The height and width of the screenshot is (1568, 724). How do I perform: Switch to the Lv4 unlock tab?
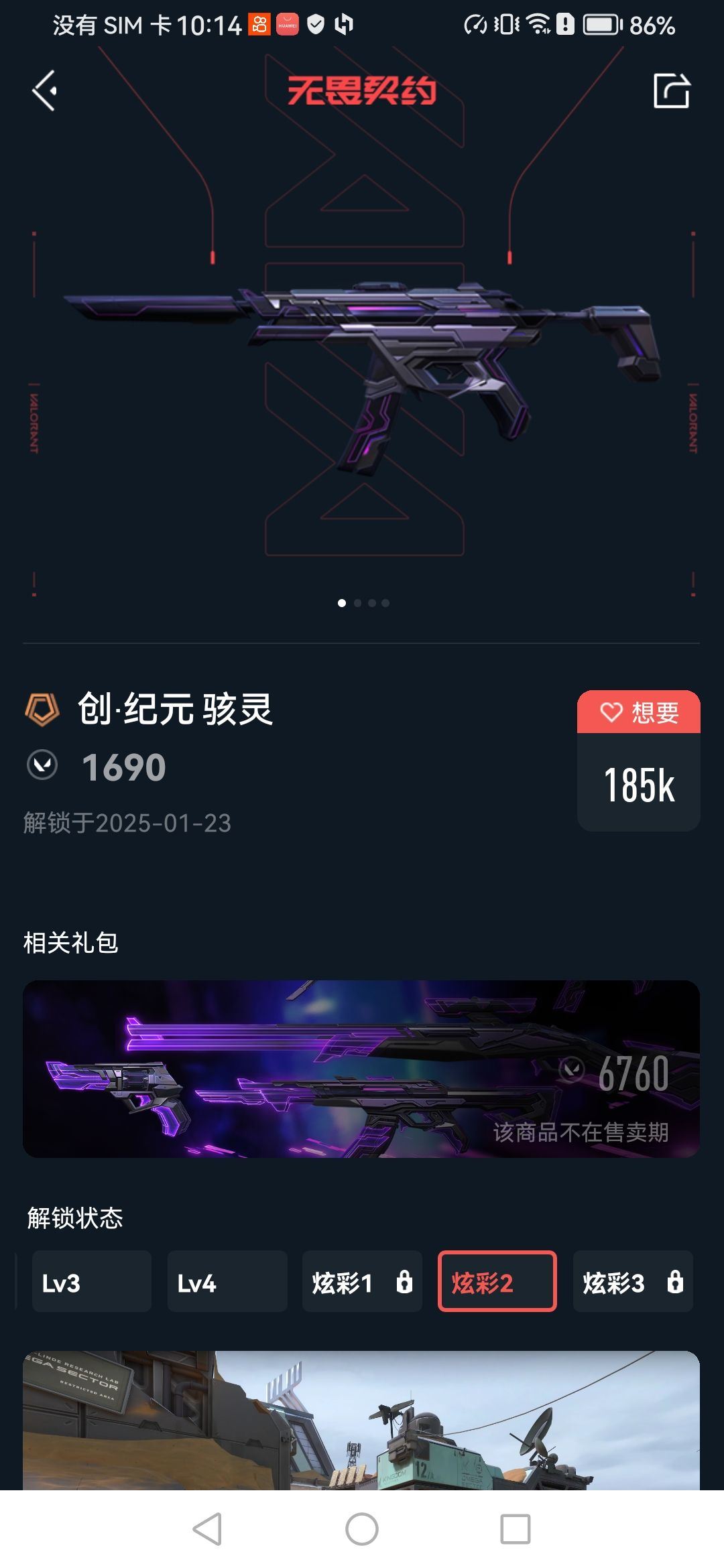click(x=227, y=1282)
